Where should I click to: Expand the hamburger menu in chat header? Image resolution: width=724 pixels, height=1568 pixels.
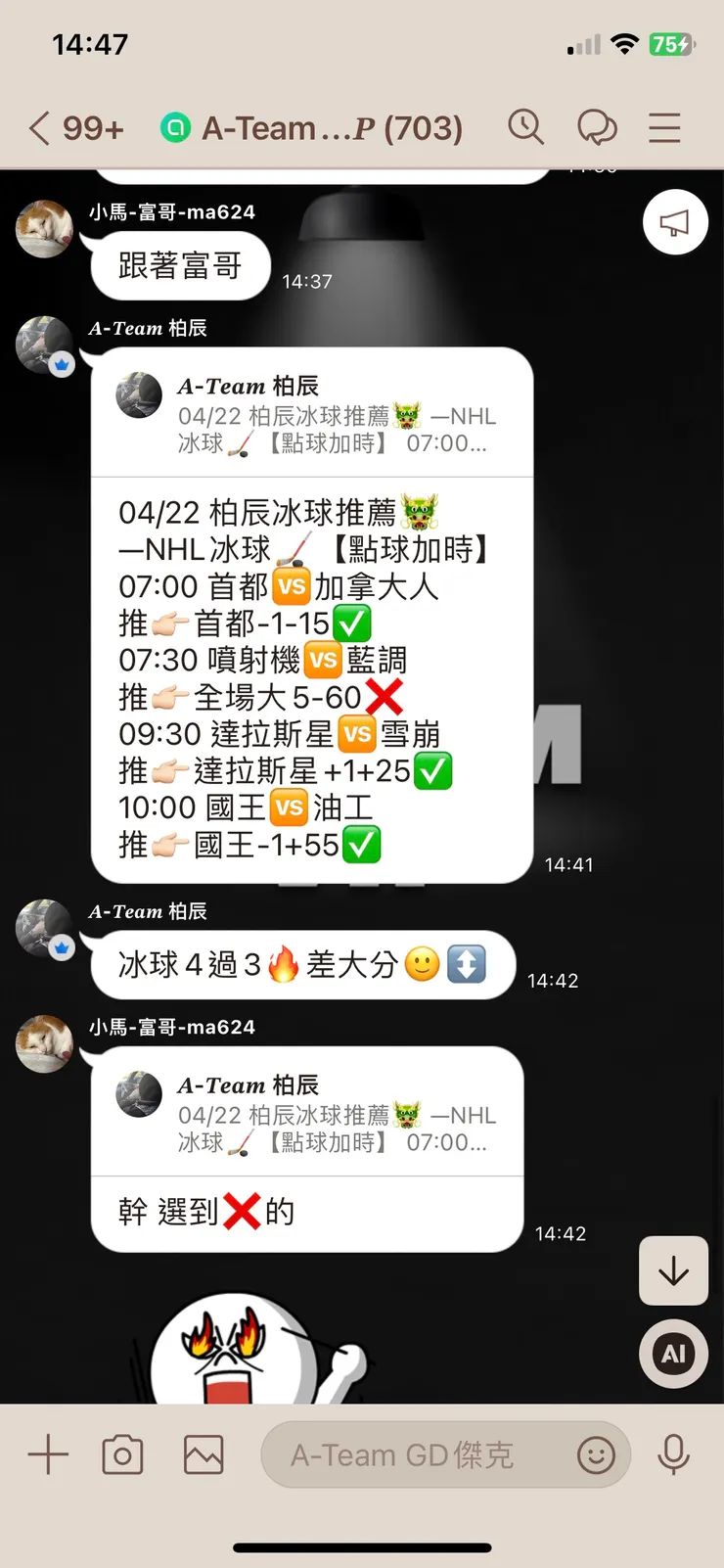pos(664,127)
